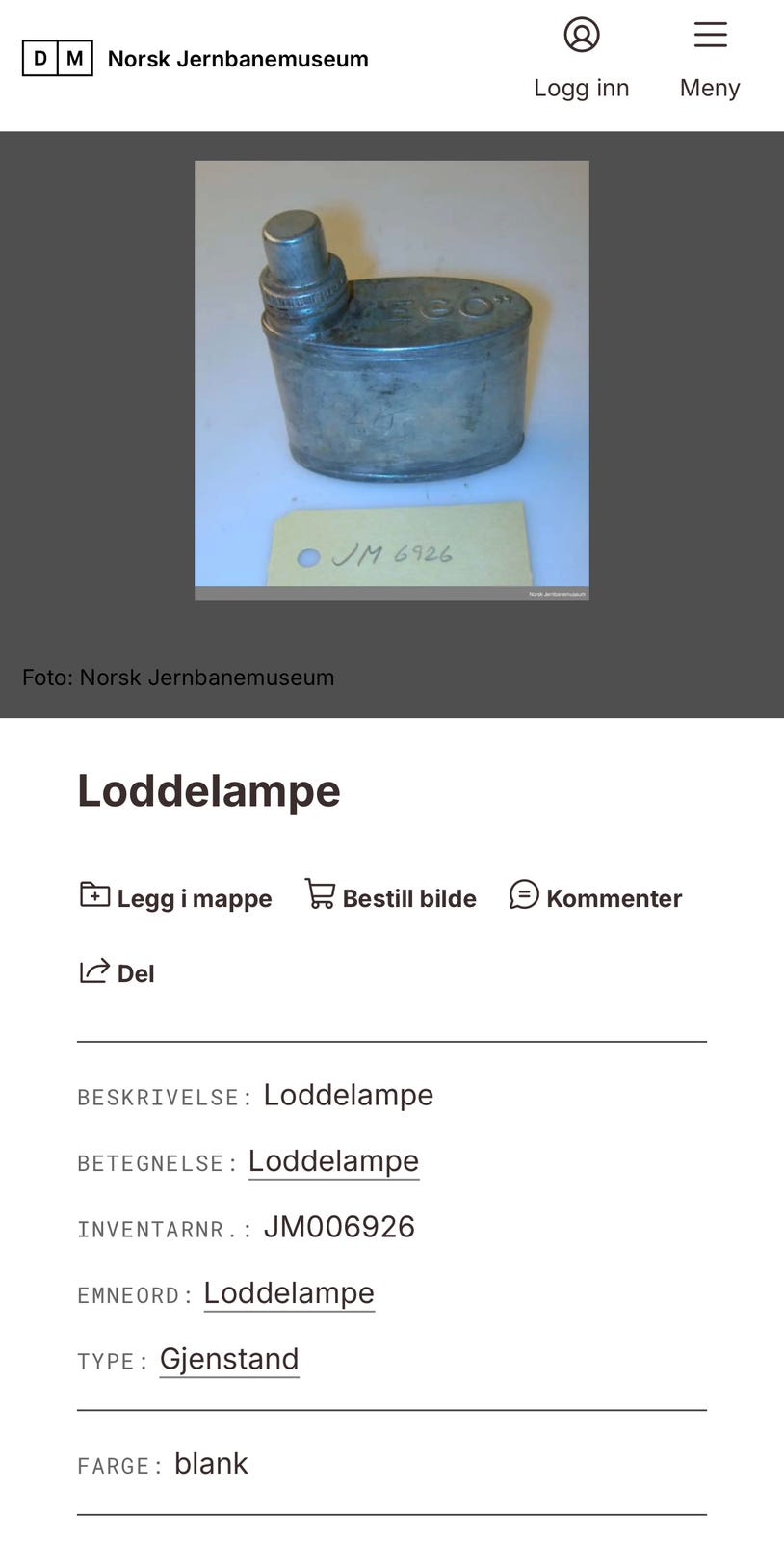Open the hamburger Meny icon
The image size is (784, 1542).
[710, 34]
